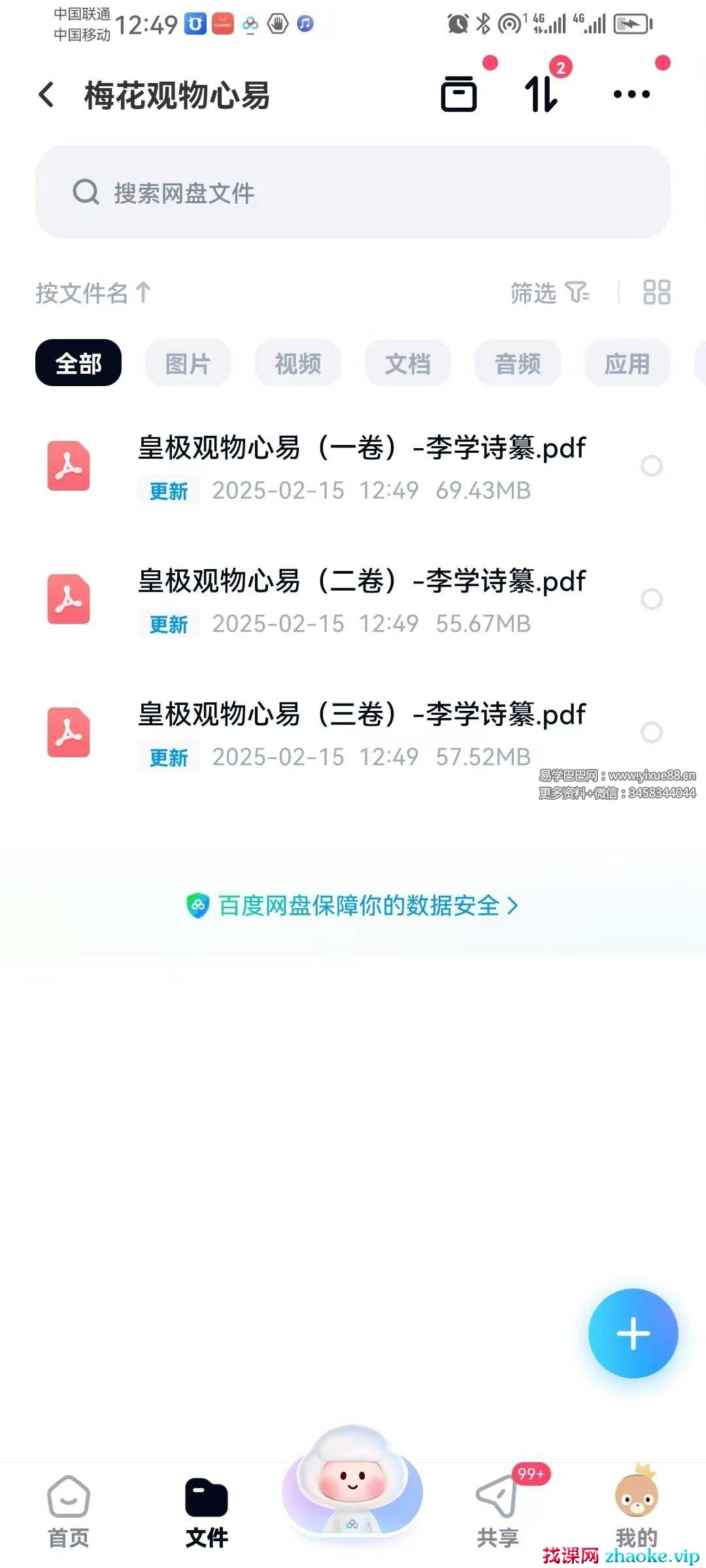The width and height of the screenshot is (706, 1568).
Task: Select the 全部 filter chip
Action: [x=78, y=363]
